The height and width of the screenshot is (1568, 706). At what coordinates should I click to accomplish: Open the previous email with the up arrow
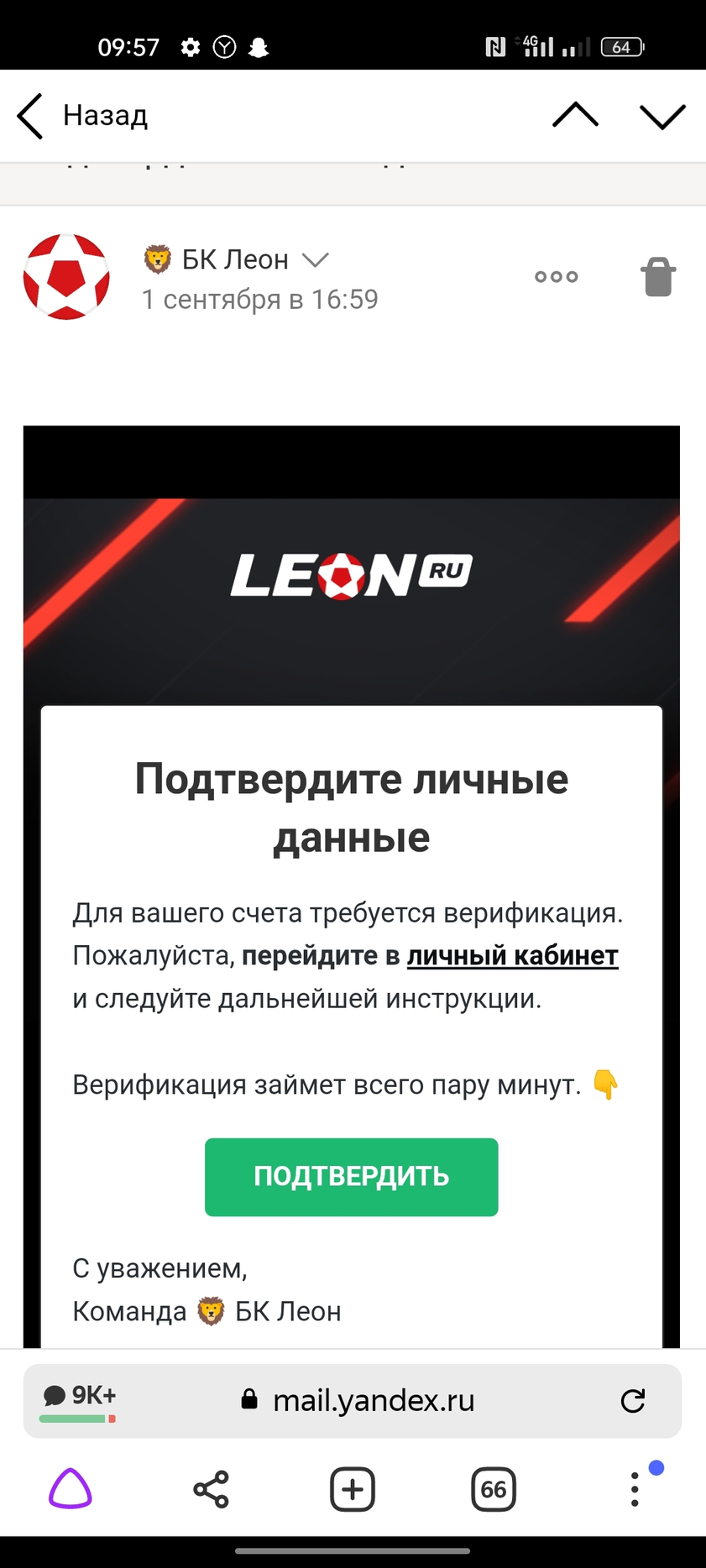point(575,116)
